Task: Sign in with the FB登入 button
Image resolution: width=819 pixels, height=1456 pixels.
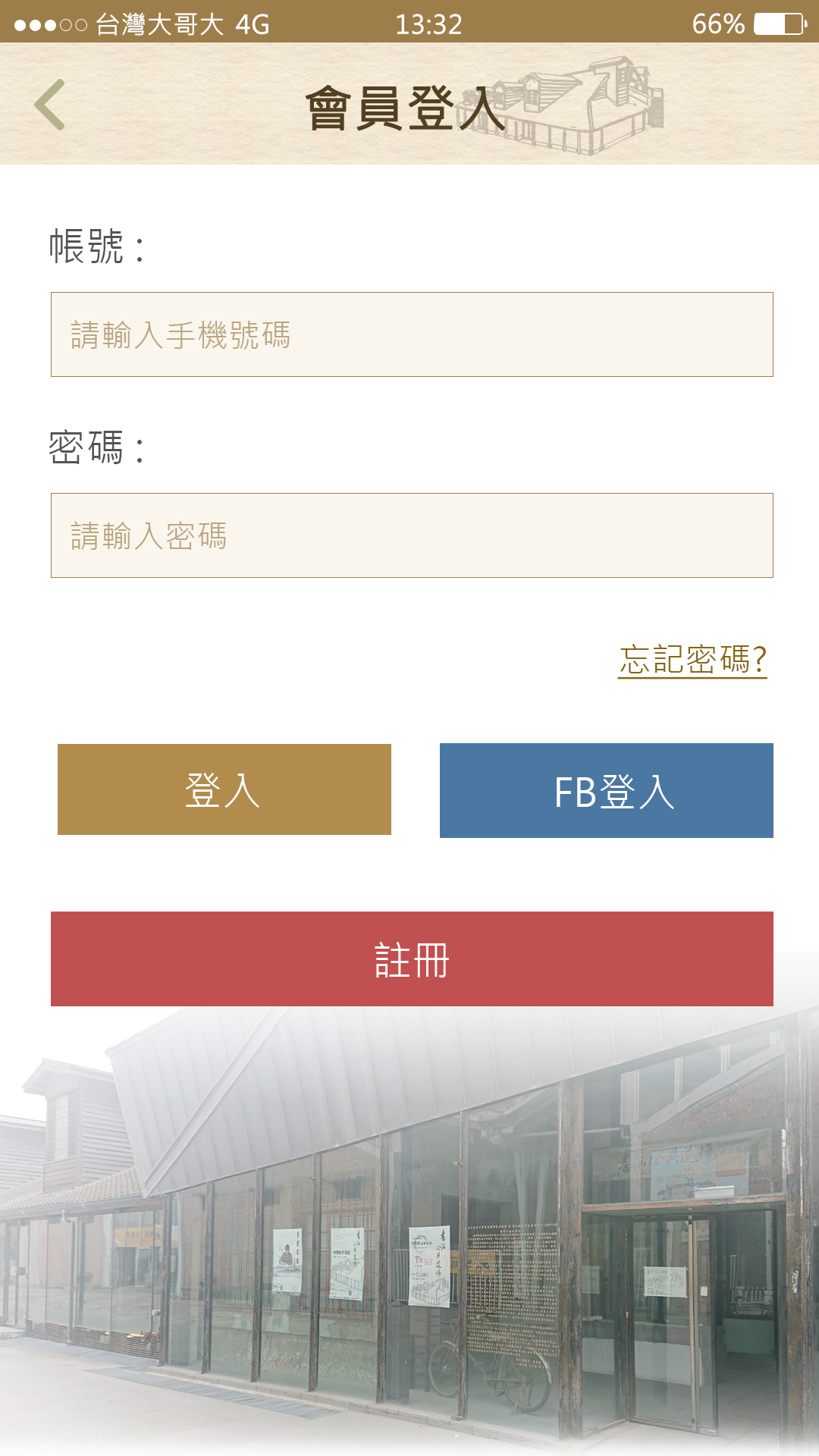Action: click(607, 791)
